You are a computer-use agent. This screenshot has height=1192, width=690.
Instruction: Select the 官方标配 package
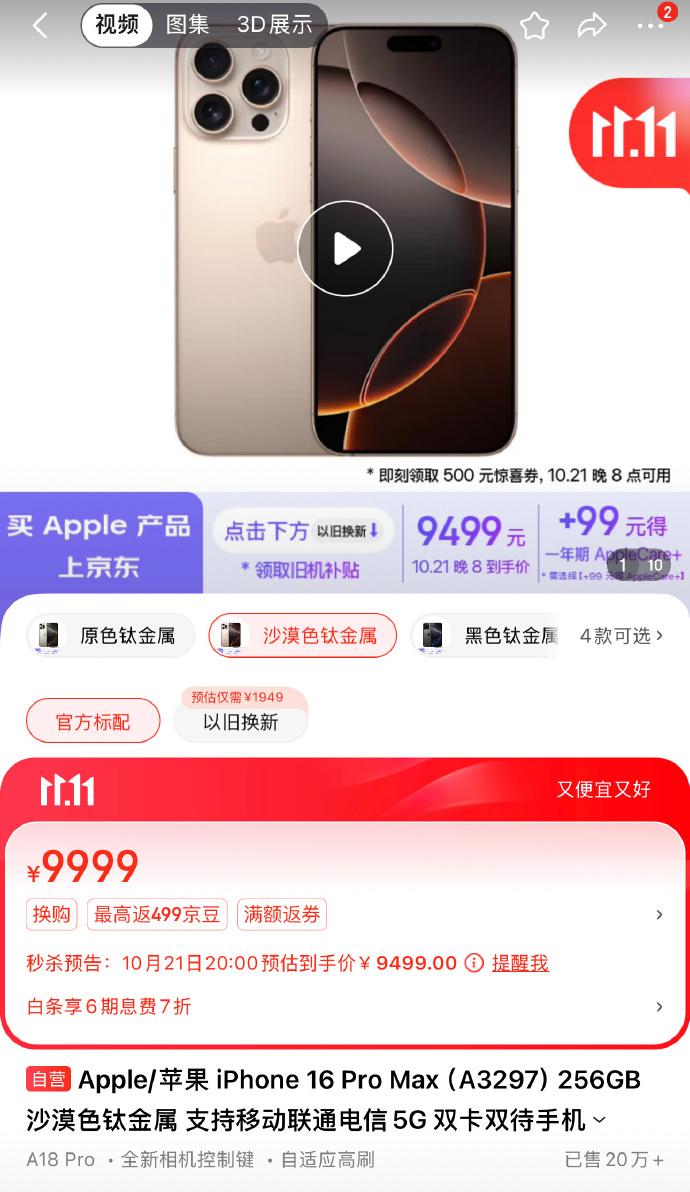pos(92,721)
